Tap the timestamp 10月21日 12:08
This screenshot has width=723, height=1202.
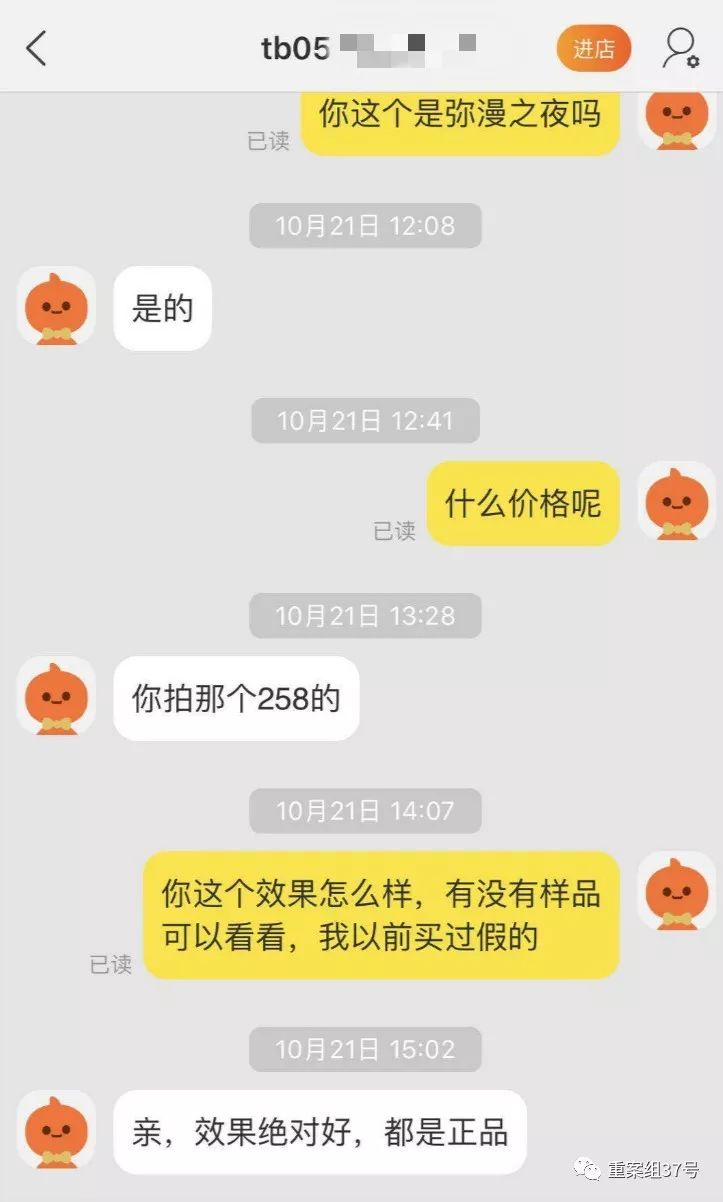364,225
